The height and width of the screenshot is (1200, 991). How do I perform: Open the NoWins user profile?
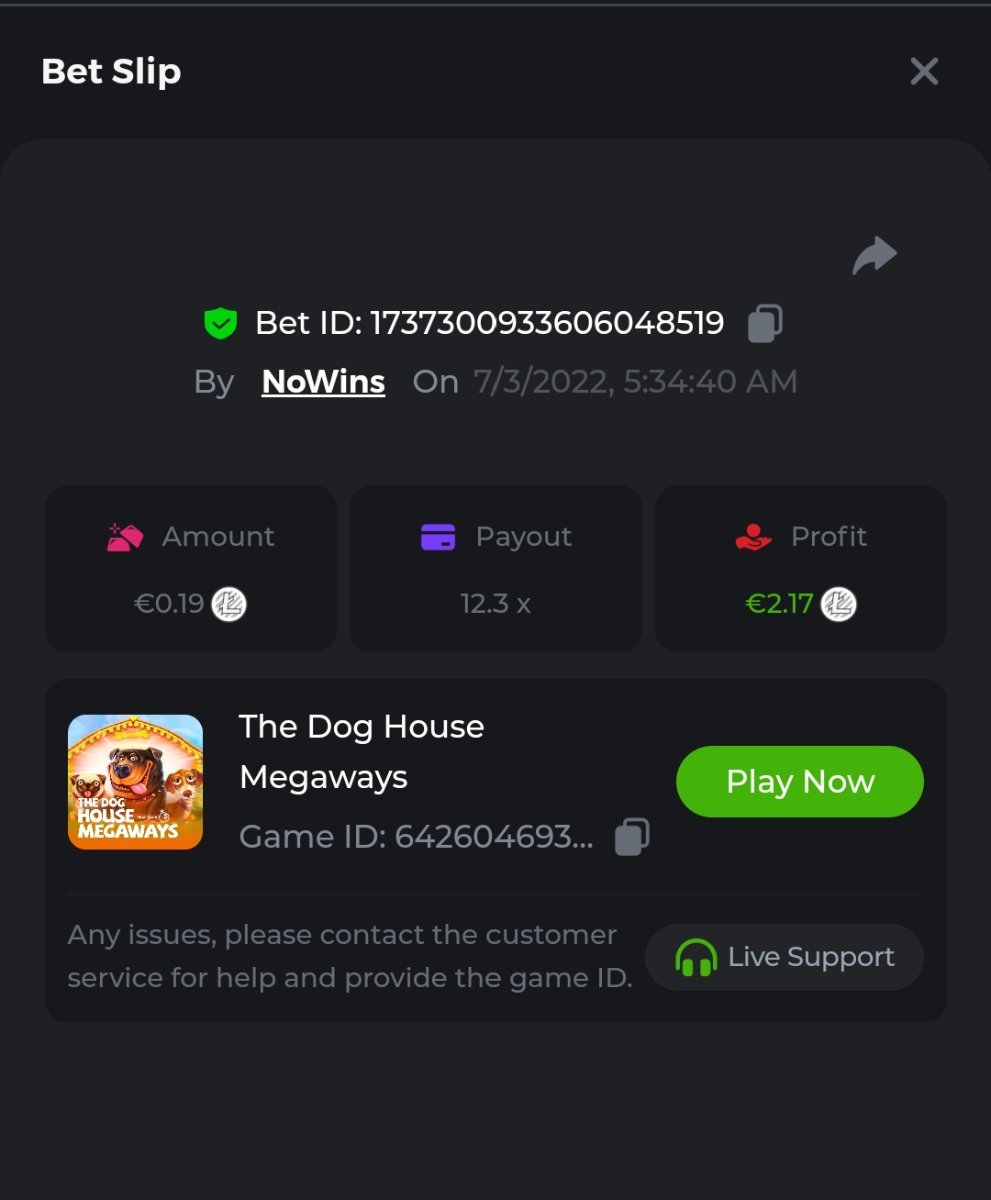click(323, 381)
